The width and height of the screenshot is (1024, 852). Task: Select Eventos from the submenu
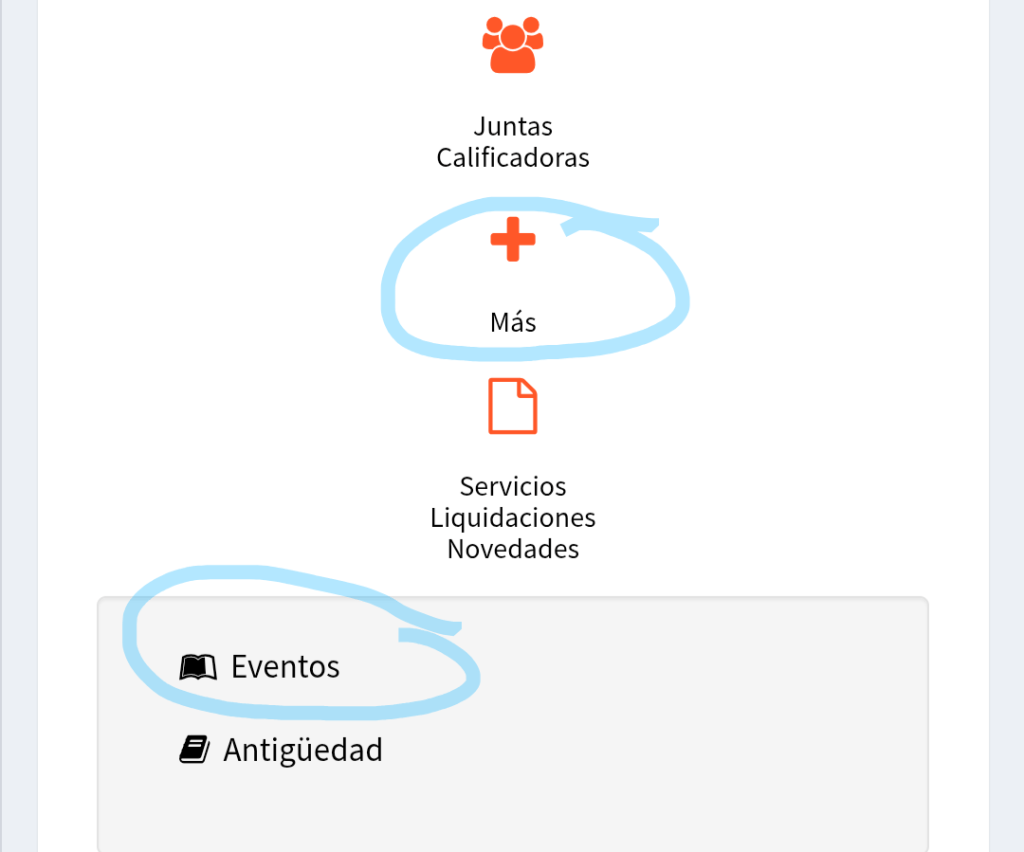pos(284,666)
